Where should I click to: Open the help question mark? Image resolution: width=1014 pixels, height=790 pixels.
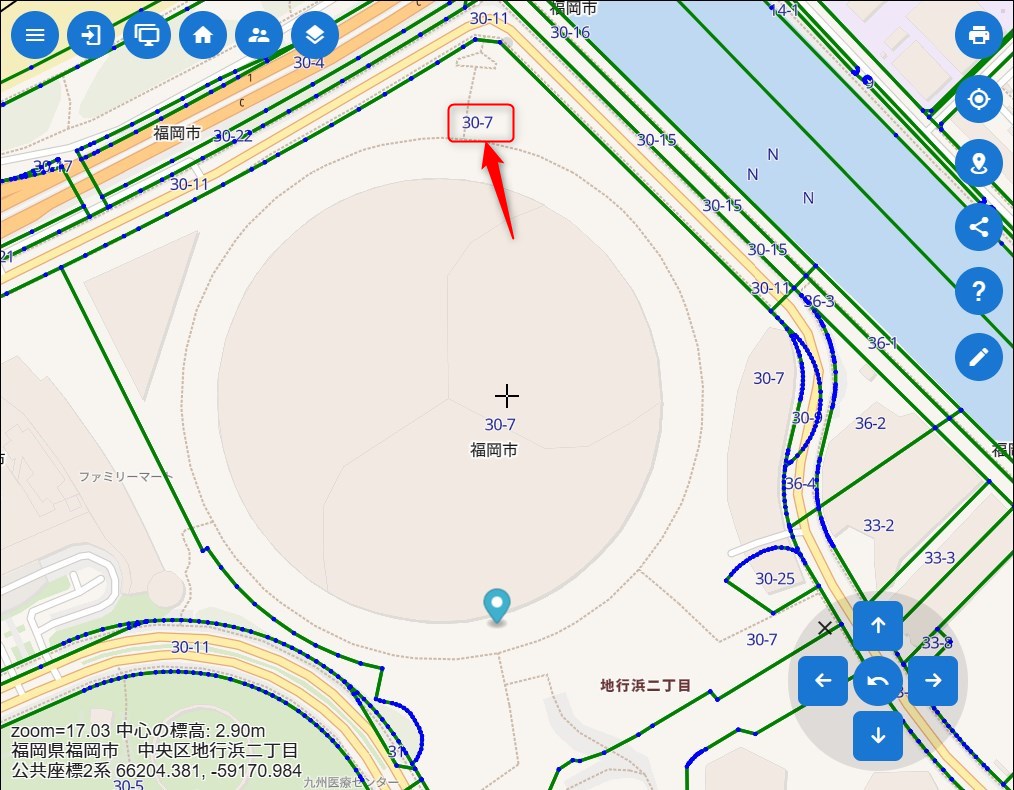click(x=978, y=291)
